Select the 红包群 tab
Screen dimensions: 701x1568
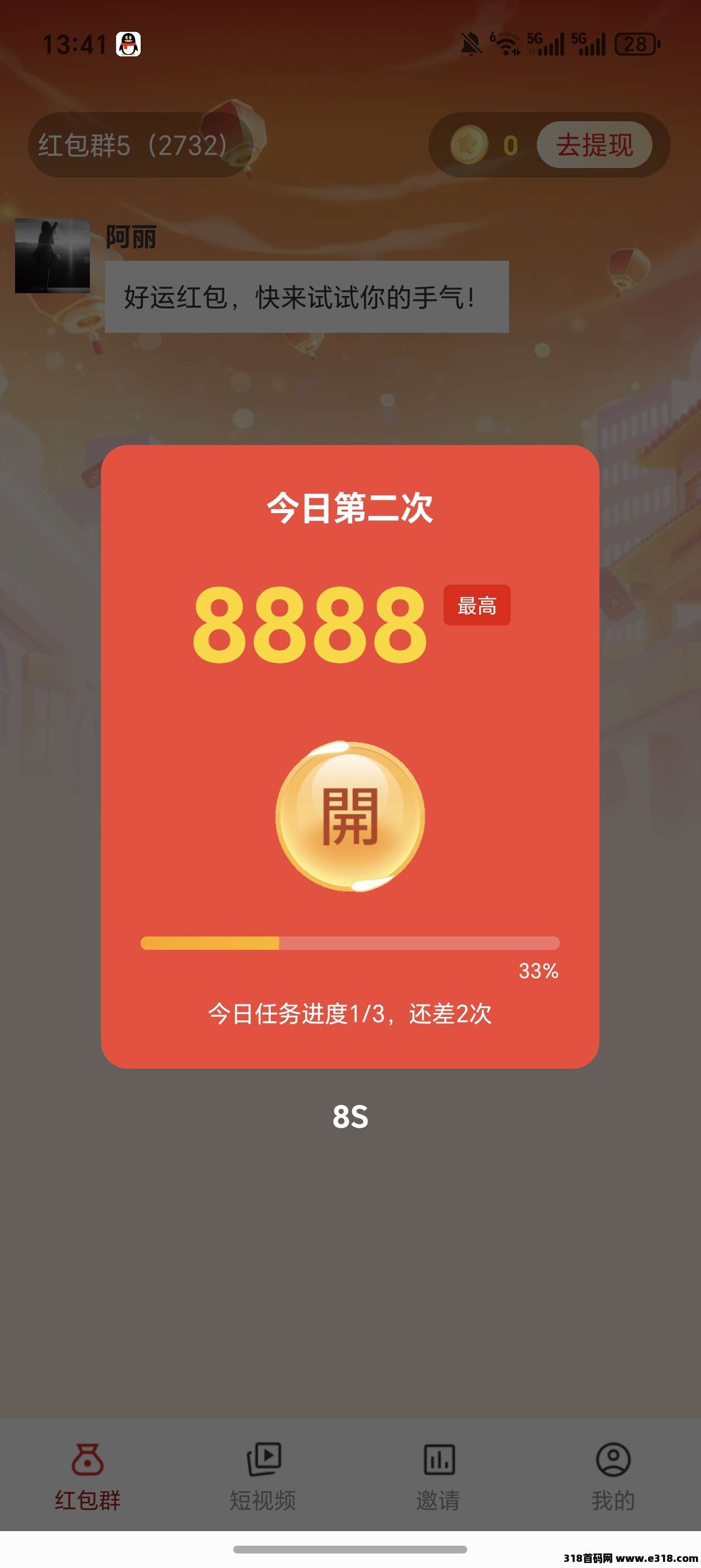(88, 1475)
